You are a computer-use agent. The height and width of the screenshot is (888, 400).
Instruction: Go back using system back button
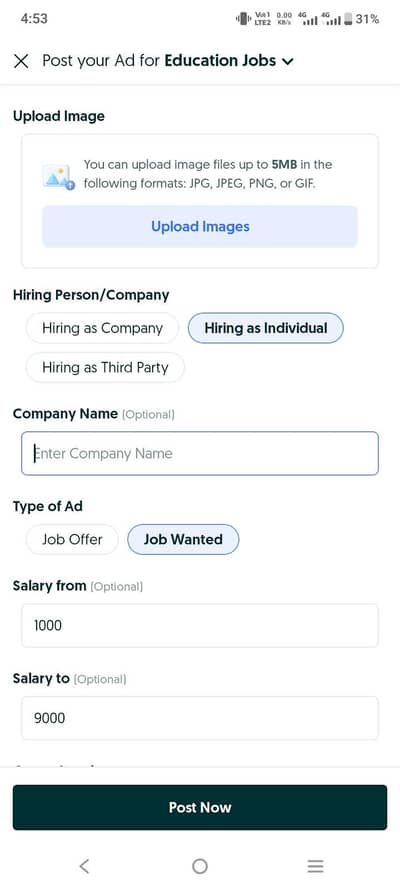pos(84,866)
